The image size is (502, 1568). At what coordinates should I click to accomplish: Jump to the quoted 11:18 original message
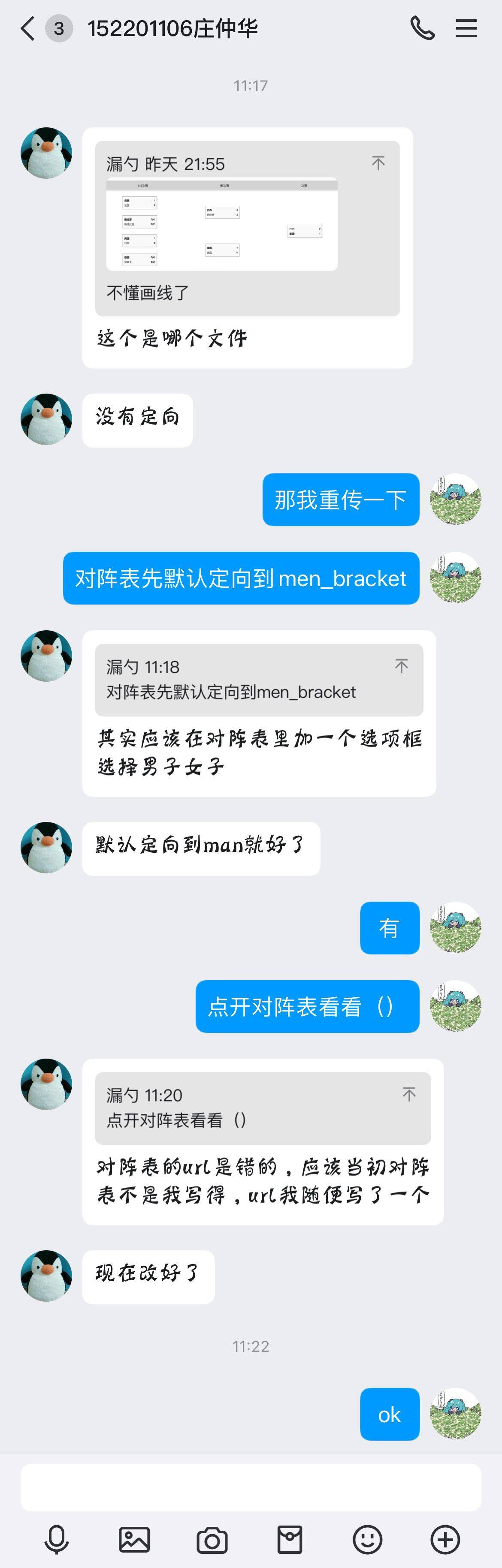tap(401, 666)
